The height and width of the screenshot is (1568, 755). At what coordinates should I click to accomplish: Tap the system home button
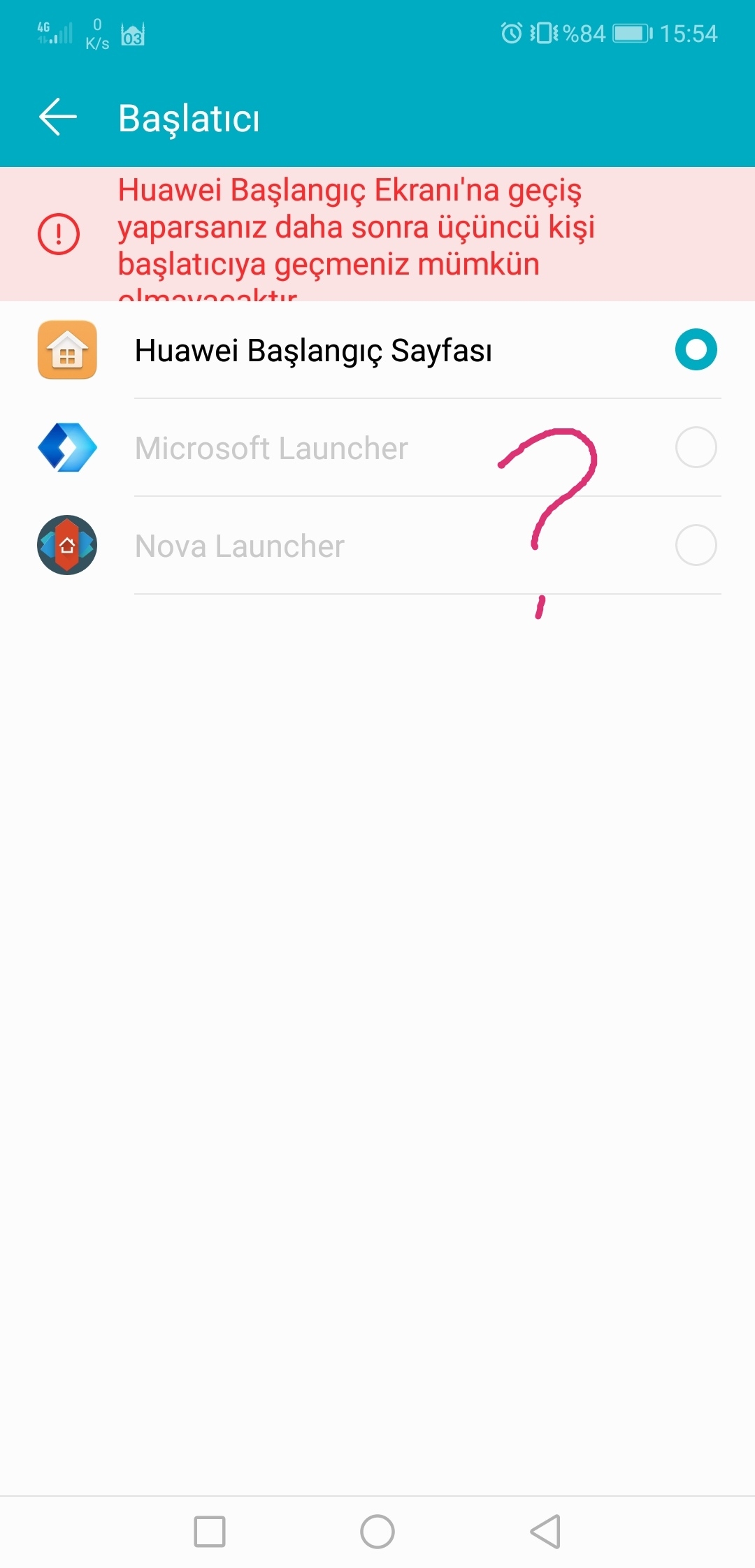click(x=377, y=1532)
